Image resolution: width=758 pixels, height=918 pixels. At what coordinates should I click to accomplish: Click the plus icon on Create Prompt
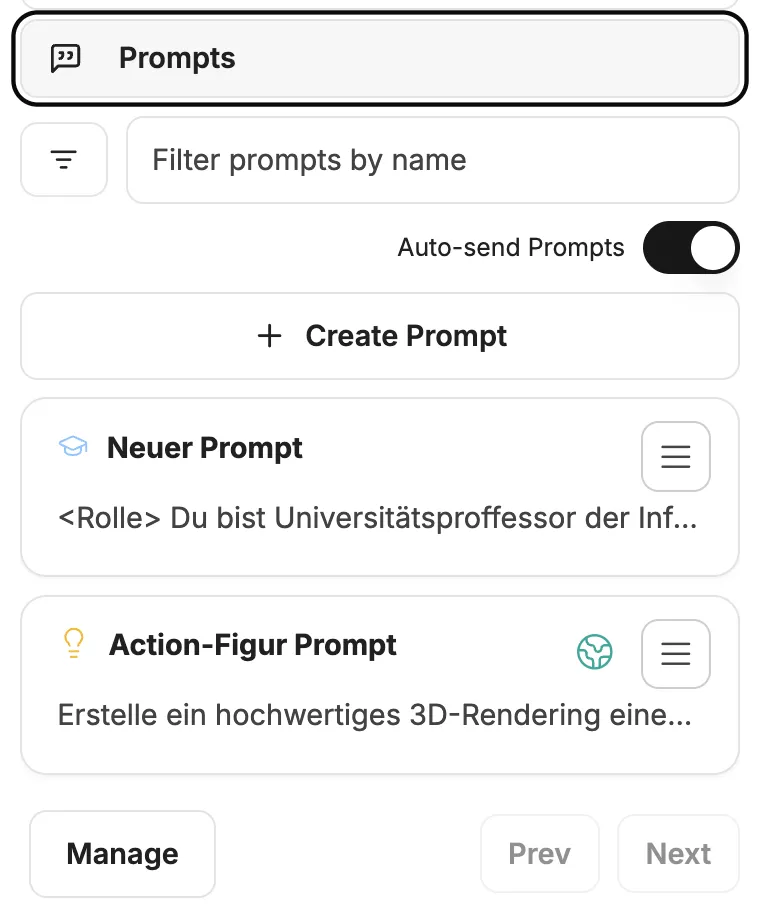(x=269, y=336)
